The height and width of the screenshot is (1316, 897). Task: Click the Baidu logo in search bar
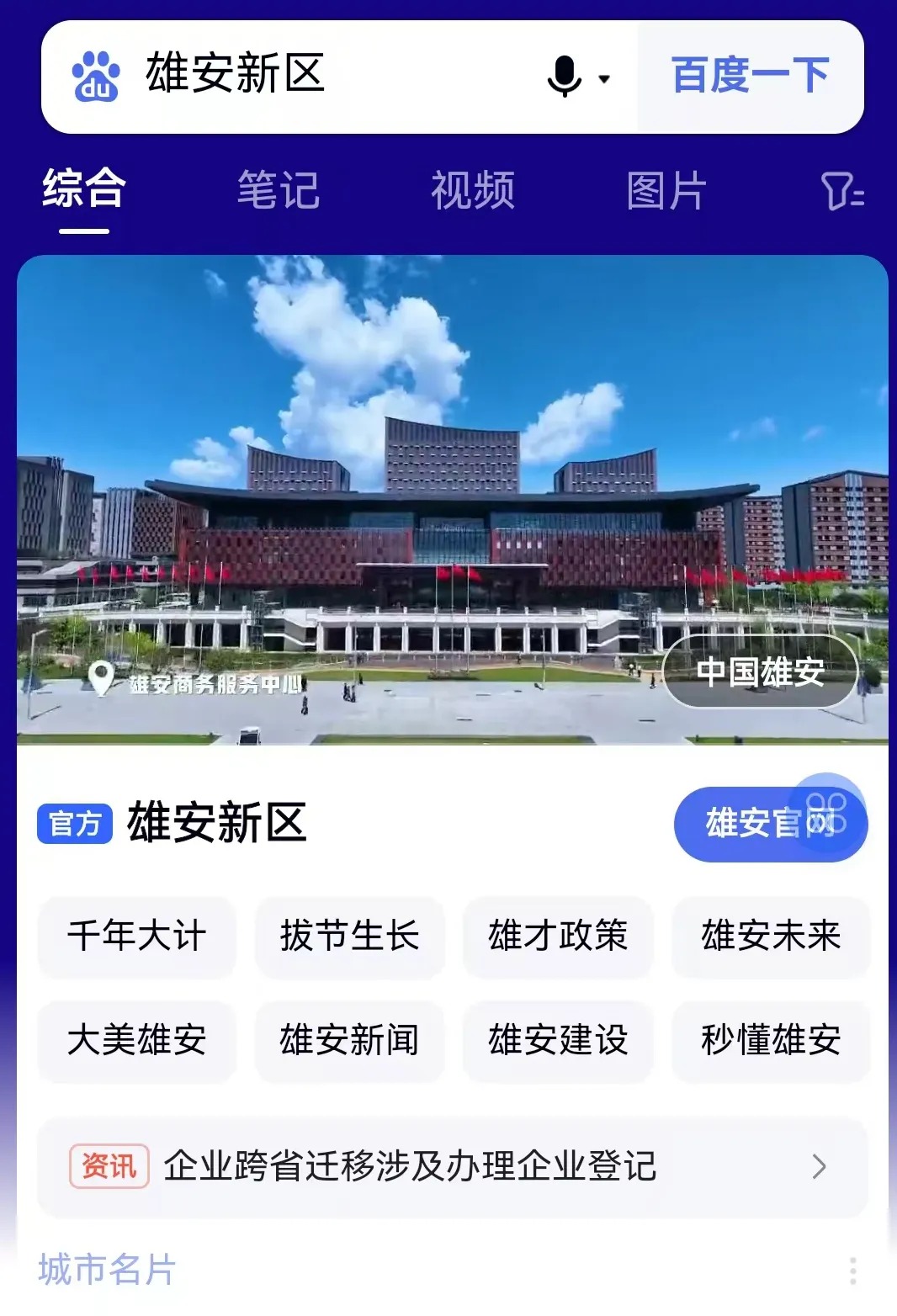94,76
